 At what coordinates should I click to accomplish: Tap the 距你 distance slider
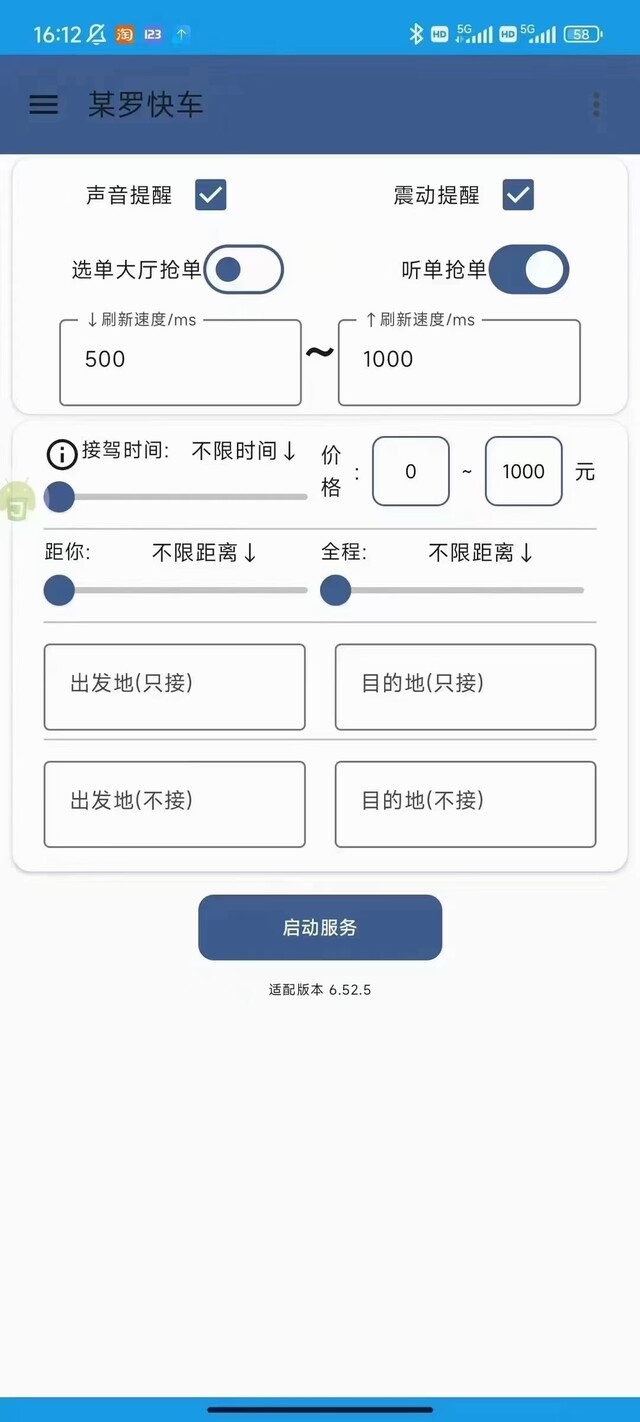click(180, 591)
